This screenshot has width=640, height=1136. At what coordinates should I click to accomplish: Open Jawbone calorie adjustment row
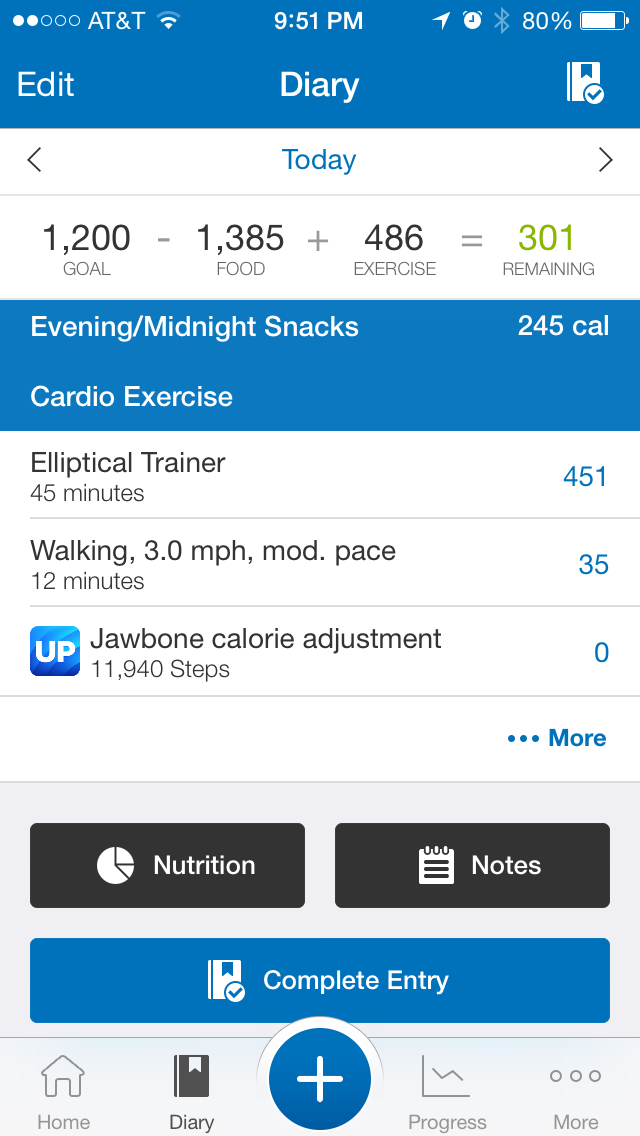pyautogui.click(x=319, y=652)
